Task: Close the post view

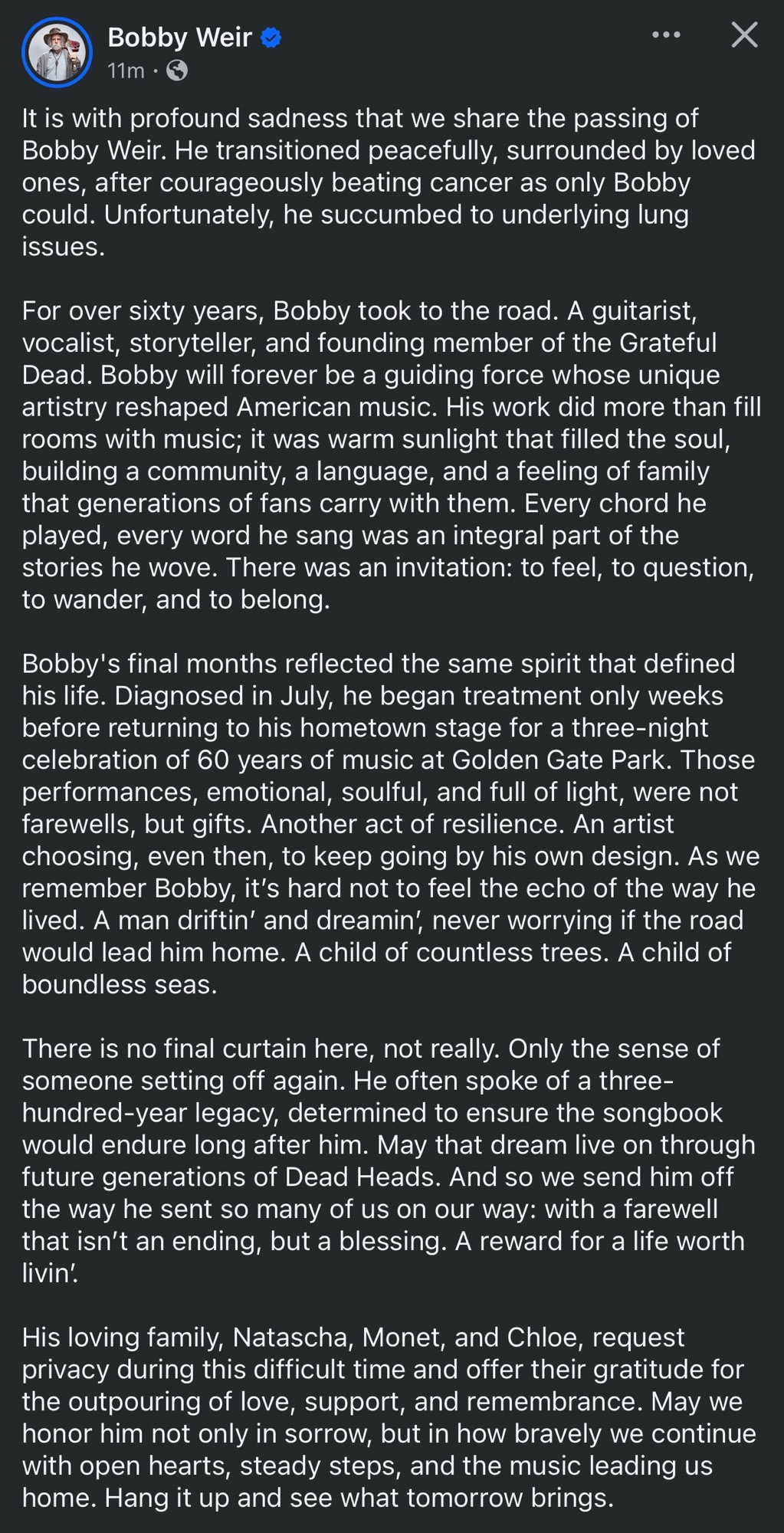Action: 743,35
